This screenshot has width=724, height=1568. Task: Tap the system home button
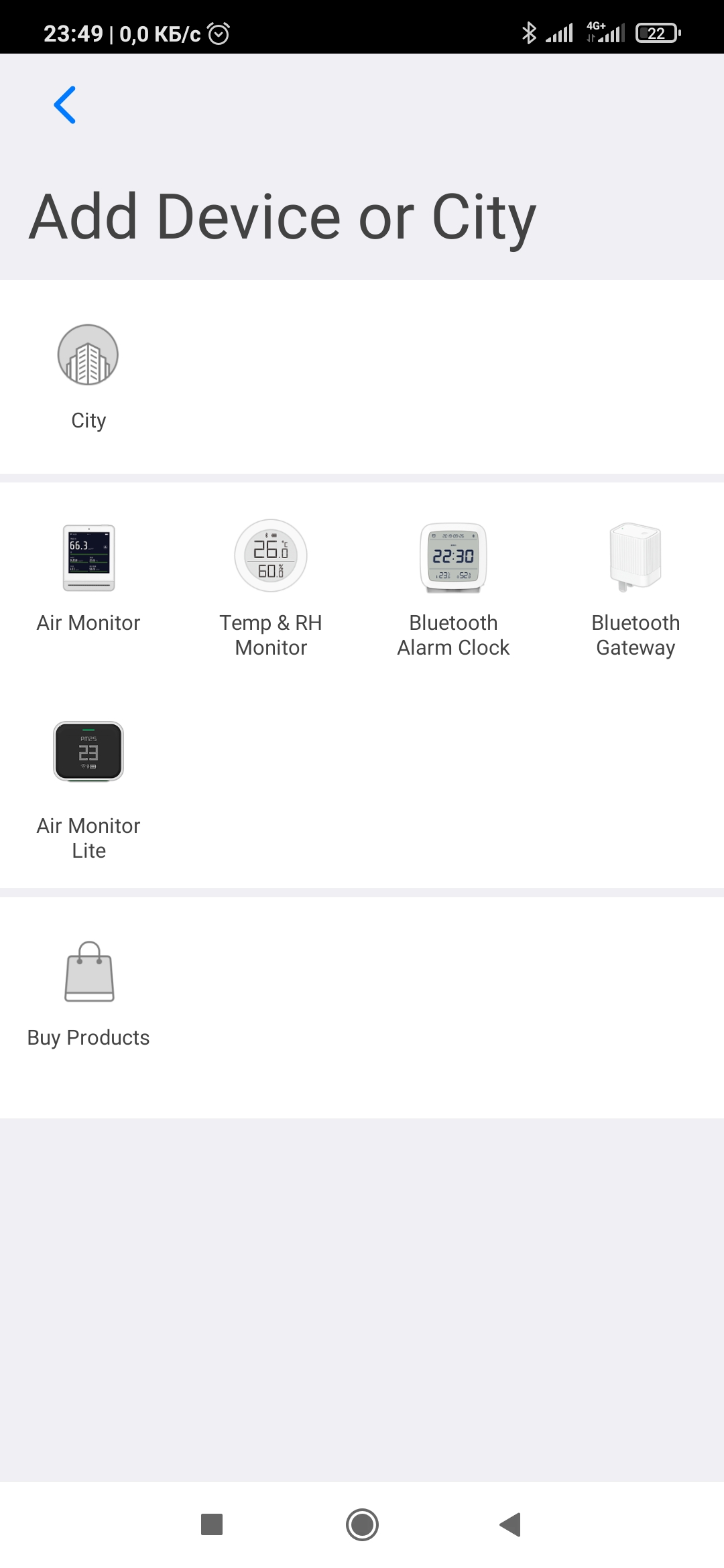point(362,1524)
